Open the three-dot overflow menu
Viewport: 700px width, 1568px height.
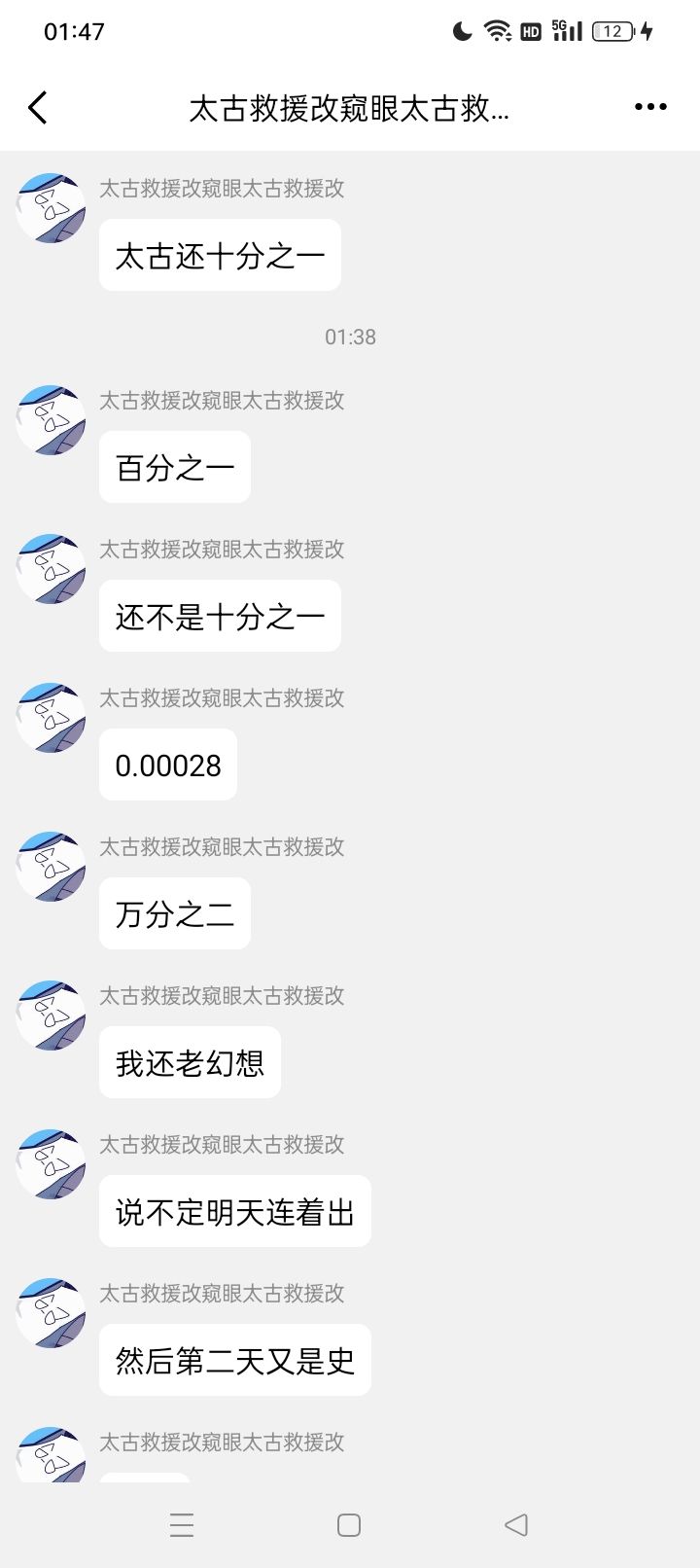[x=650, y=107]
